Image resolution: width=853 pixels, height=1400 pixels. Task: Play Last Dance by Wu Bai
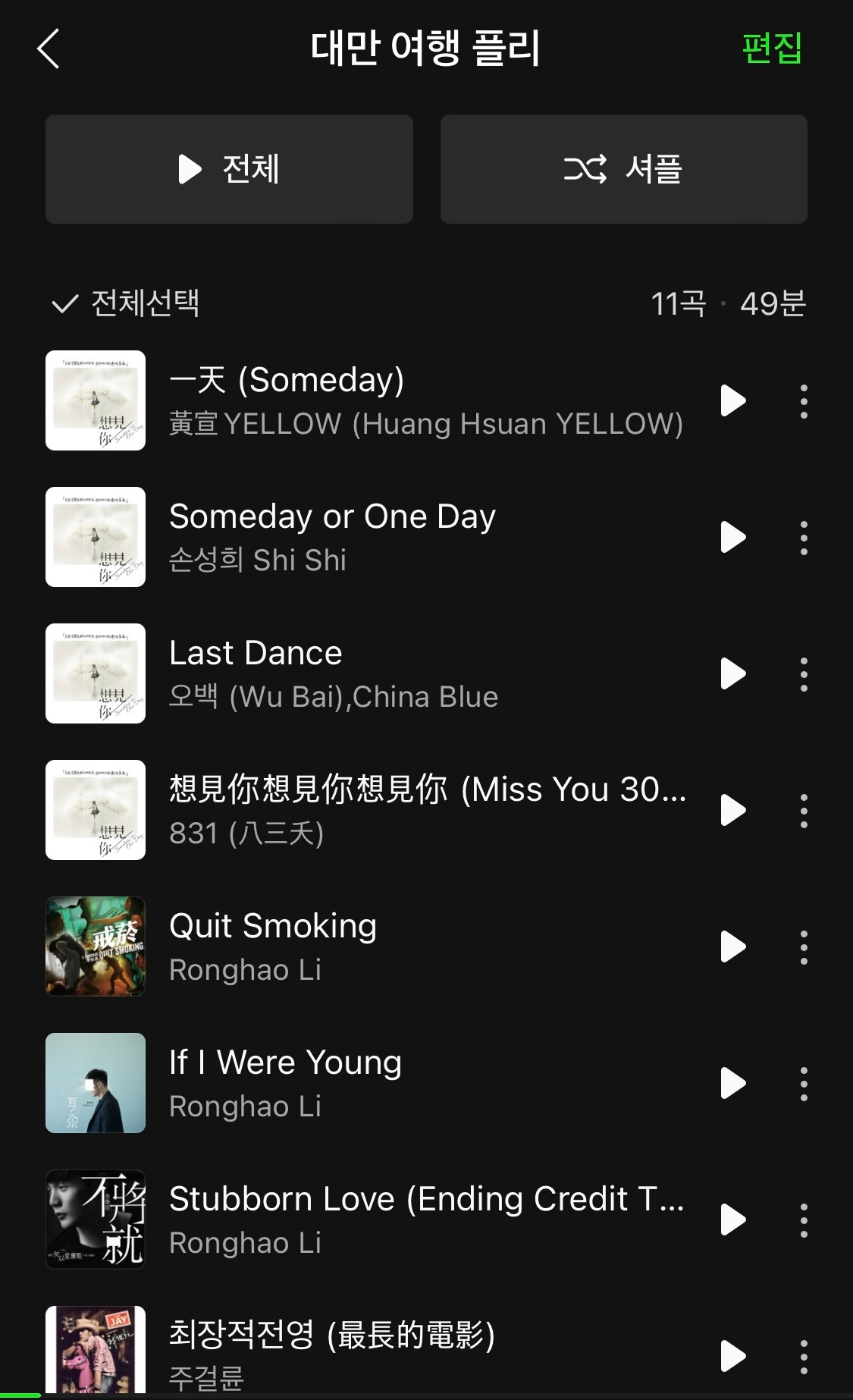pyautogui.click(x=732, y=673)
